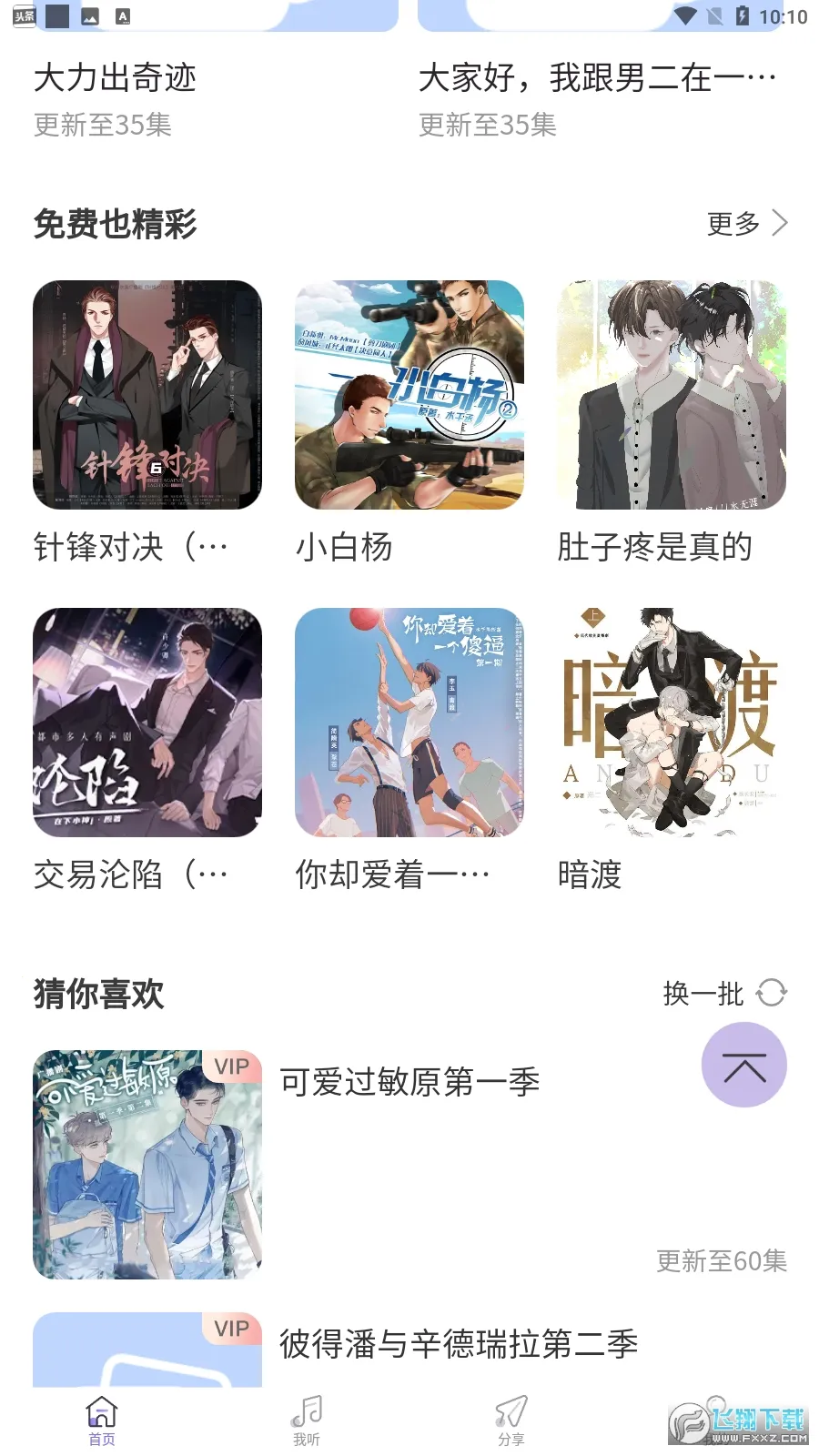The height and width of the screenshot is (1456, 819).
Task: Switch to the 我听 tab
Action: click(x=307, y=1421)
